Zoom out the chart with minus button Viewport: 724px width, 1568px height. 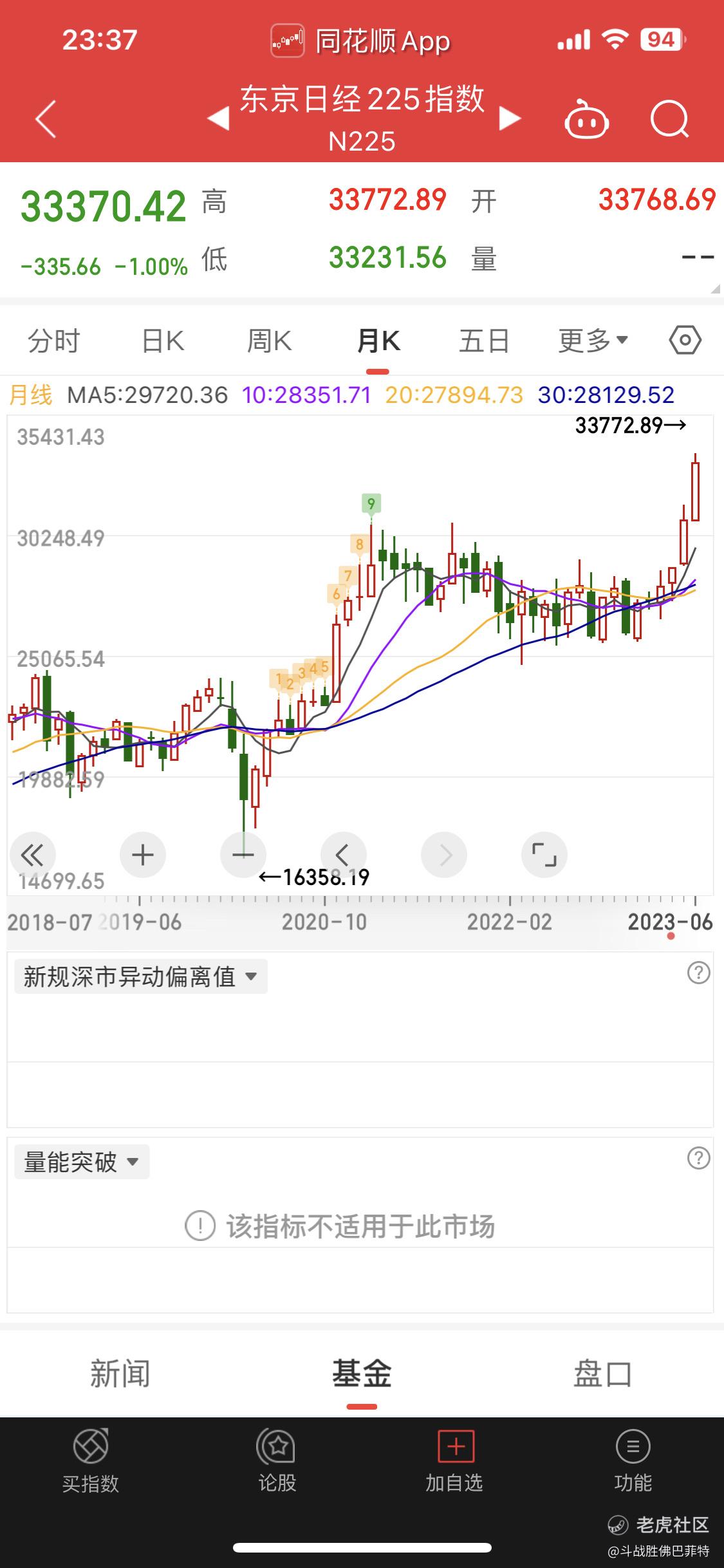click(243, 855)
